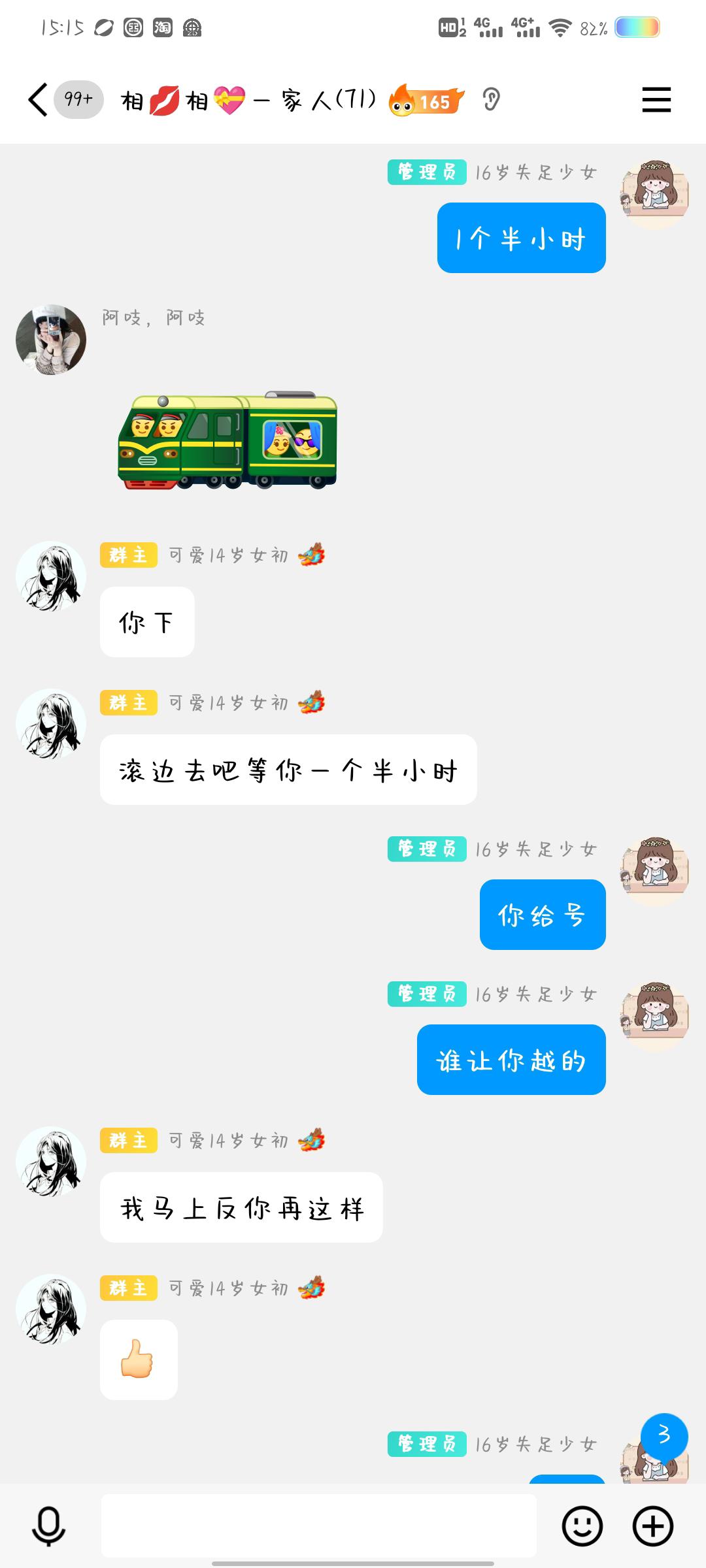
Task: Tap the 165 flame streak badge
Action: tap(426, 101)
